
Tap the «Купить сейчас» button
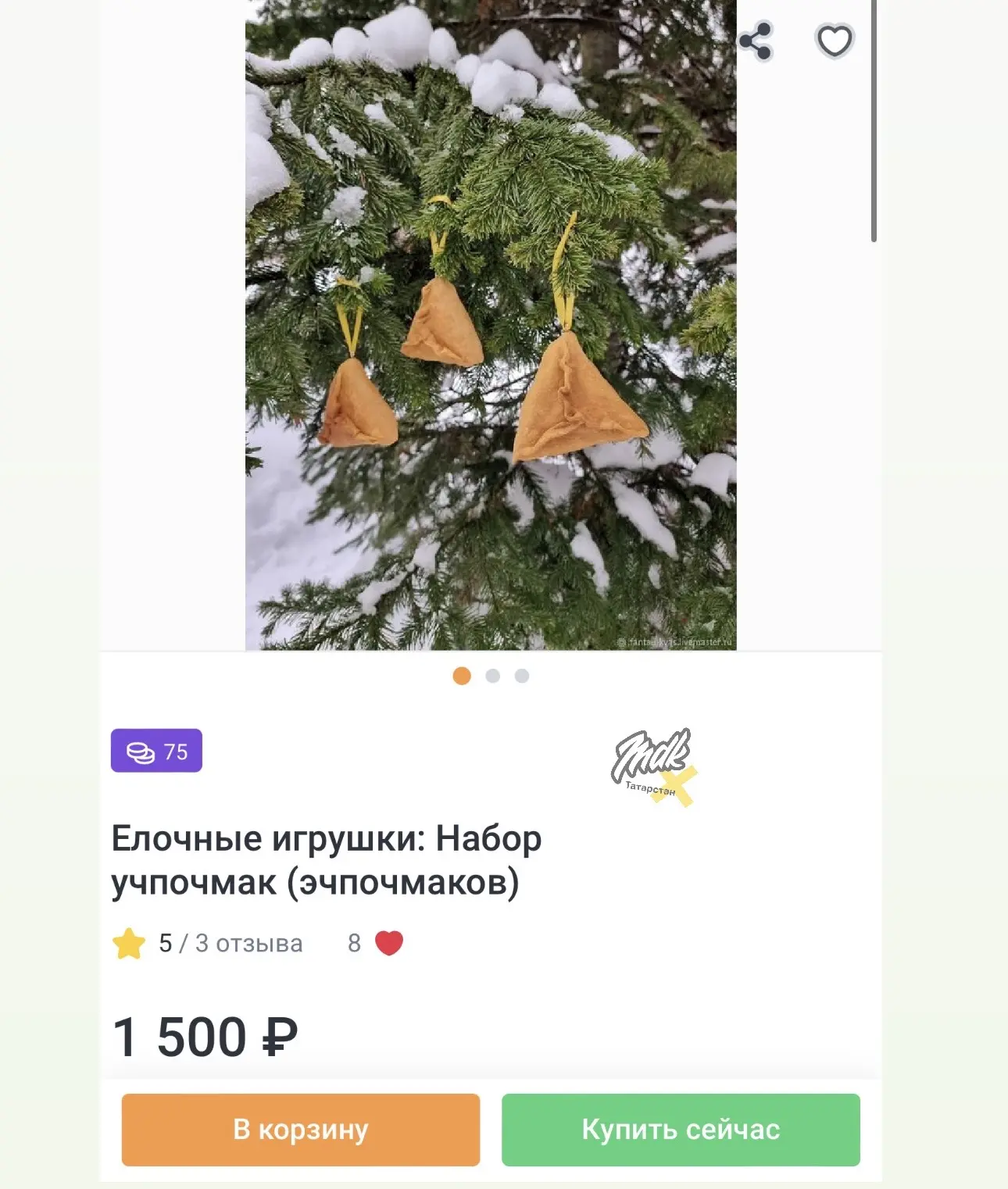(681, 1130)
